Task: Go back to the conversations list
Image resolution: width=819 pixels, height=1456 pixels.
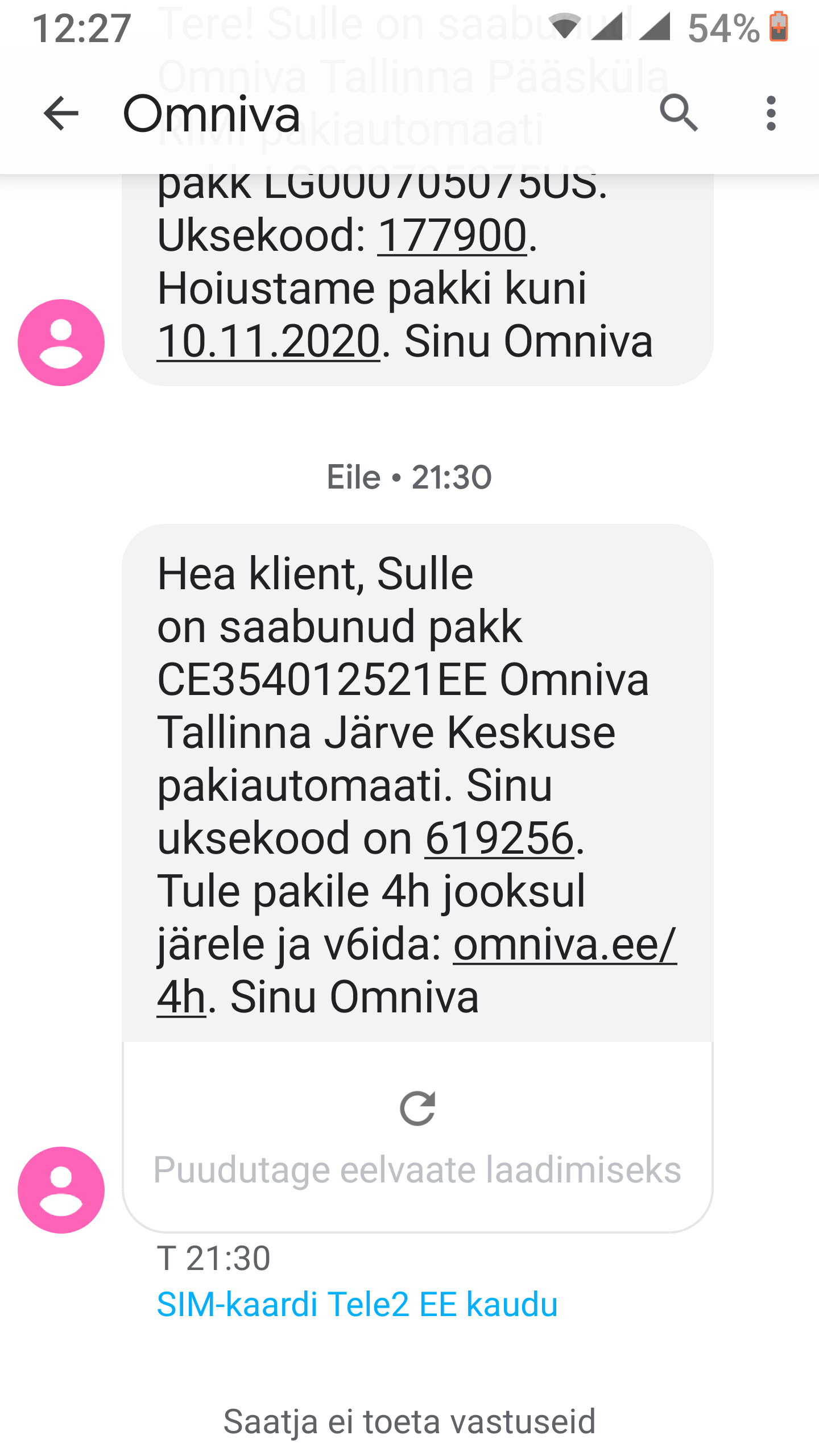Action: [61, 114]
